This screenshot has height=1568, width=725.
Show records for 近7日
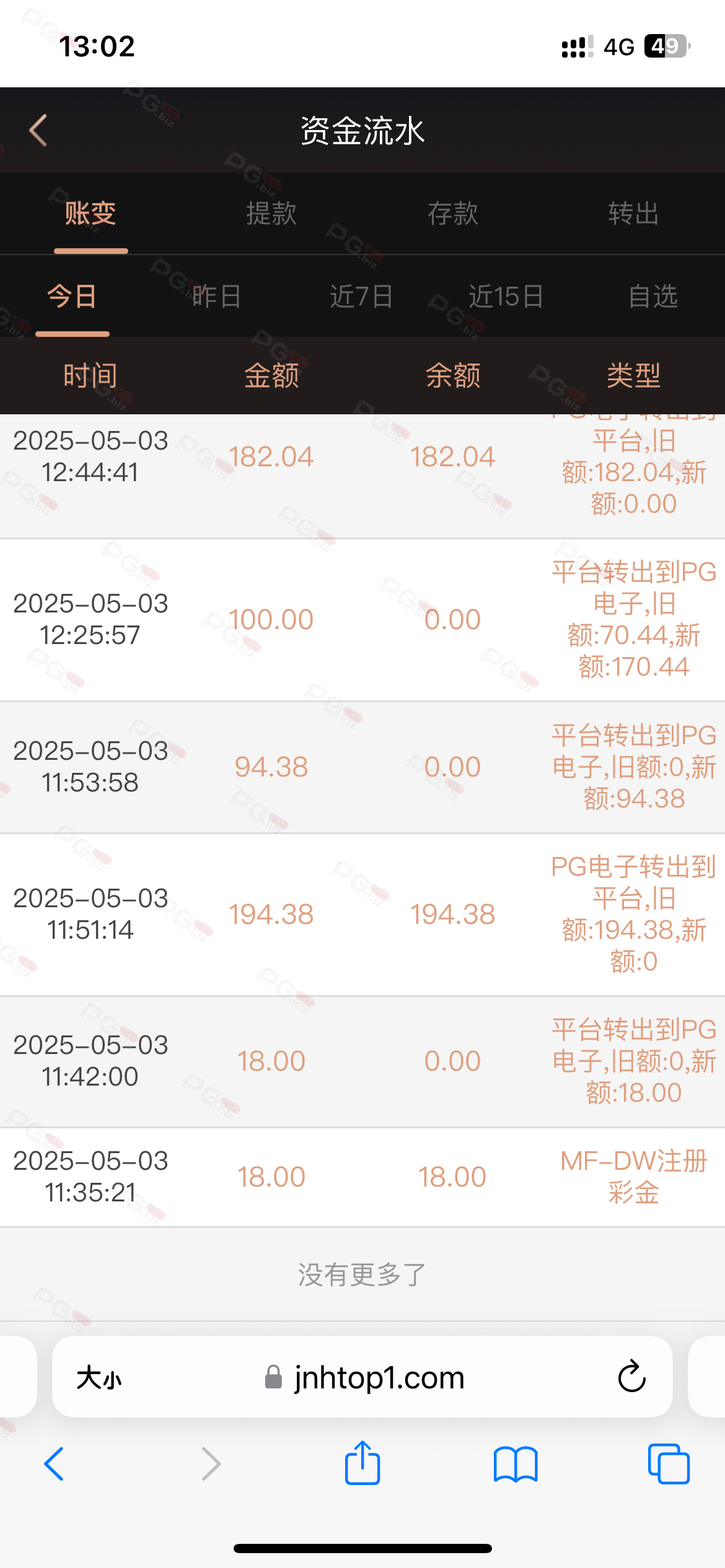click(362, 296)
